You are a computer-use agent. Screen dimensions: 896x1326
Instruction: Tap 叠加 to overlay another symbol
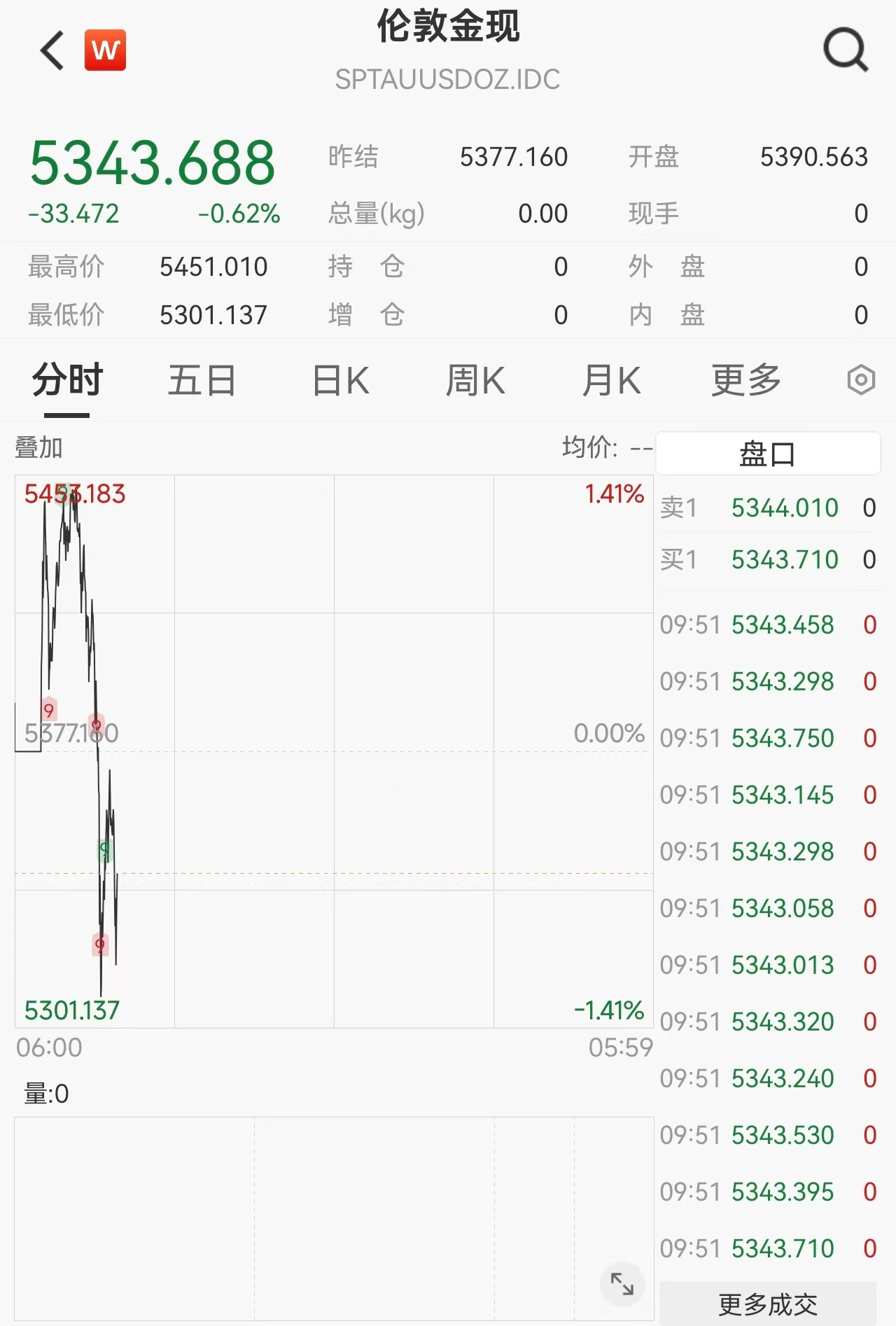pyautogui.click(x=39, y=447)
